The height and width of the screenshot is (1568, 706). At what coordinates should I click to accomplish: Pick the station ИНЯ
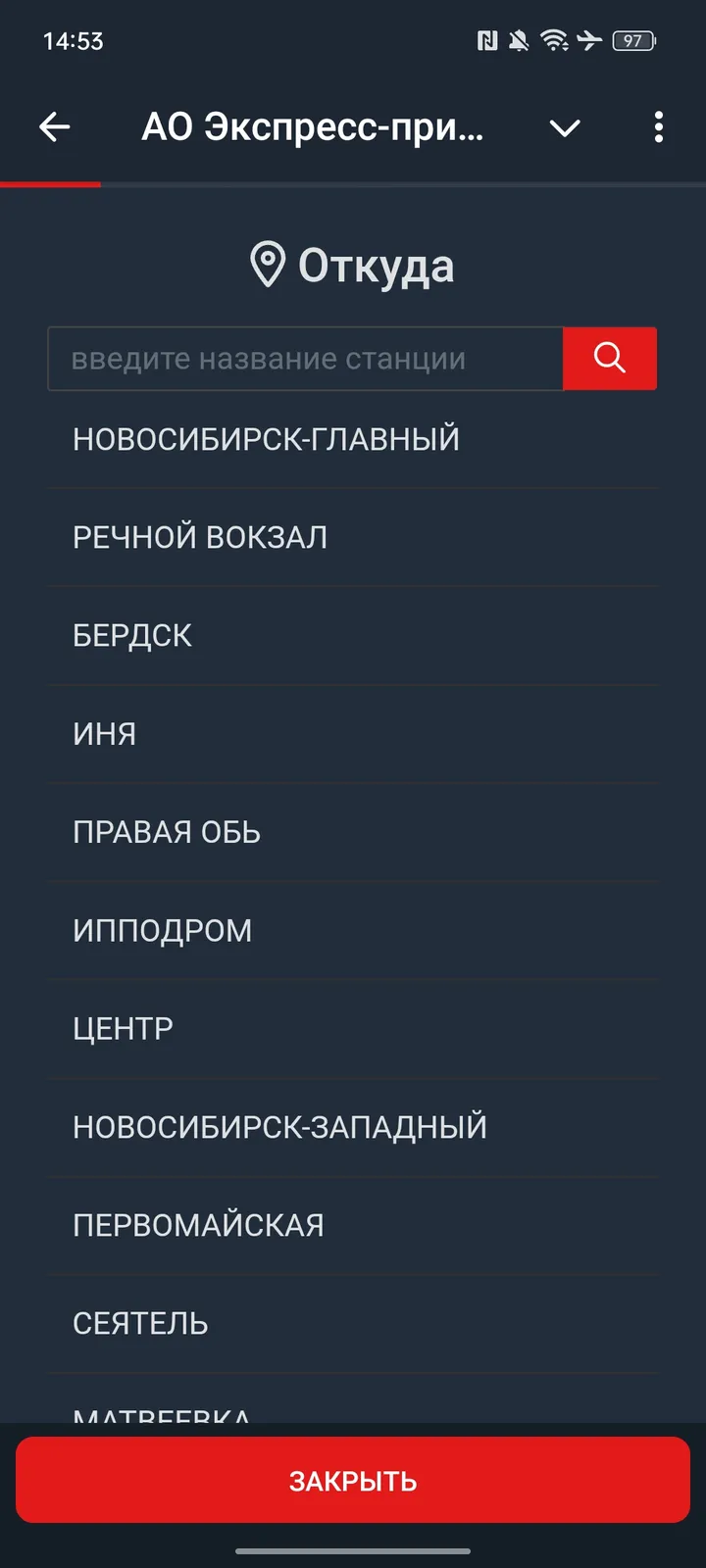point(105,733)
